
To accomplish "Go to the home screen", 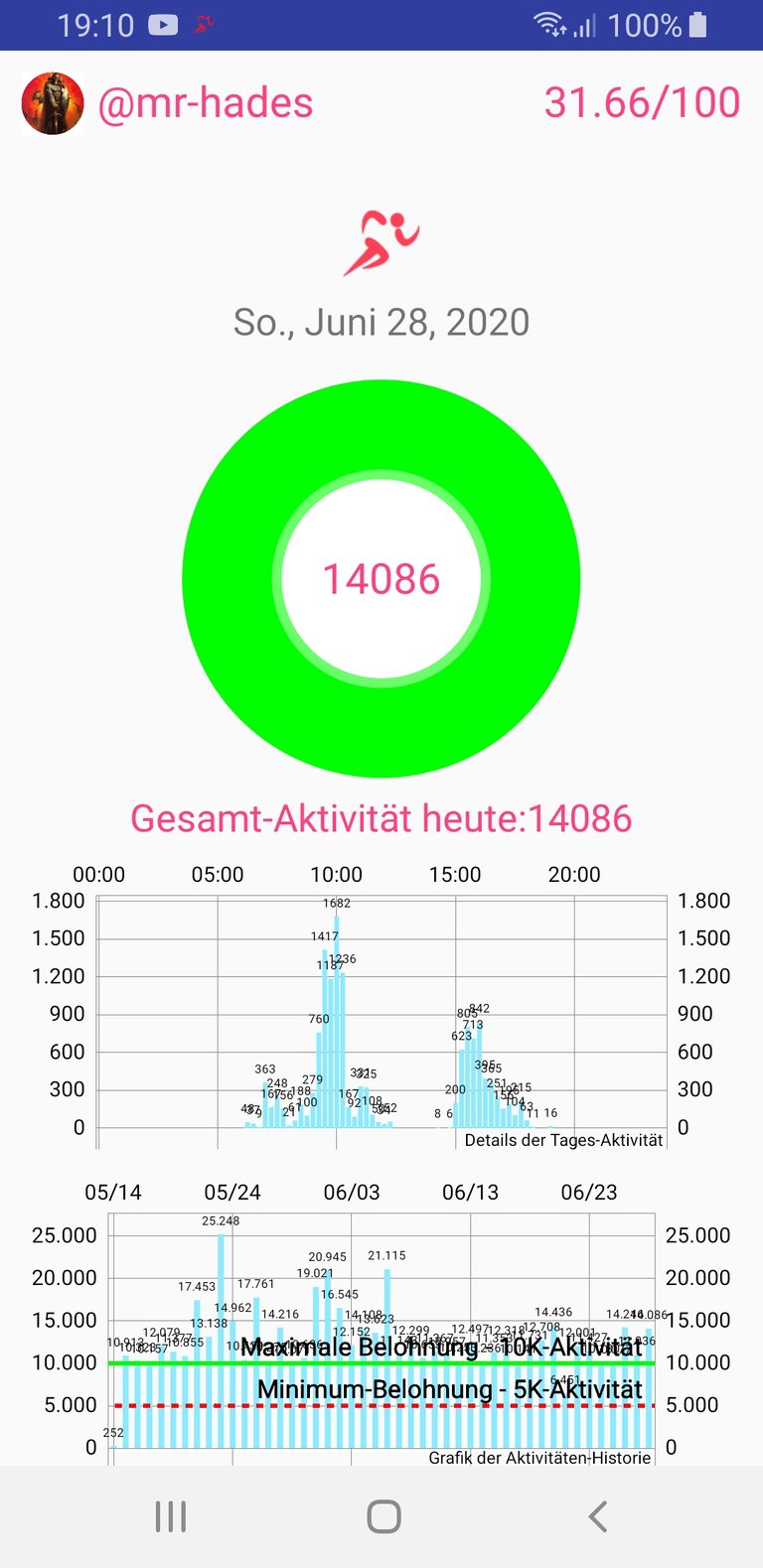I will [383, 1516].
